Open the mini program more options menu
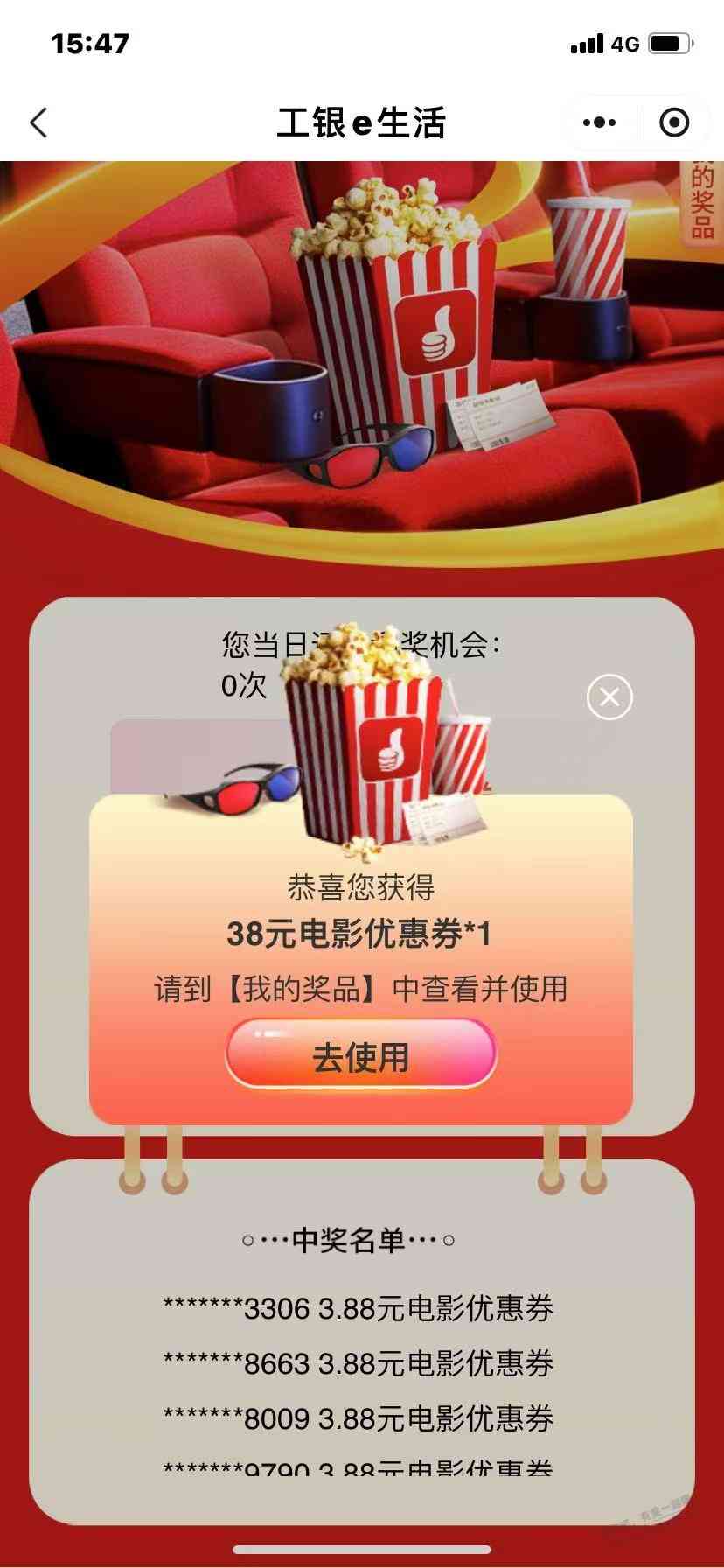 (599, 122)
